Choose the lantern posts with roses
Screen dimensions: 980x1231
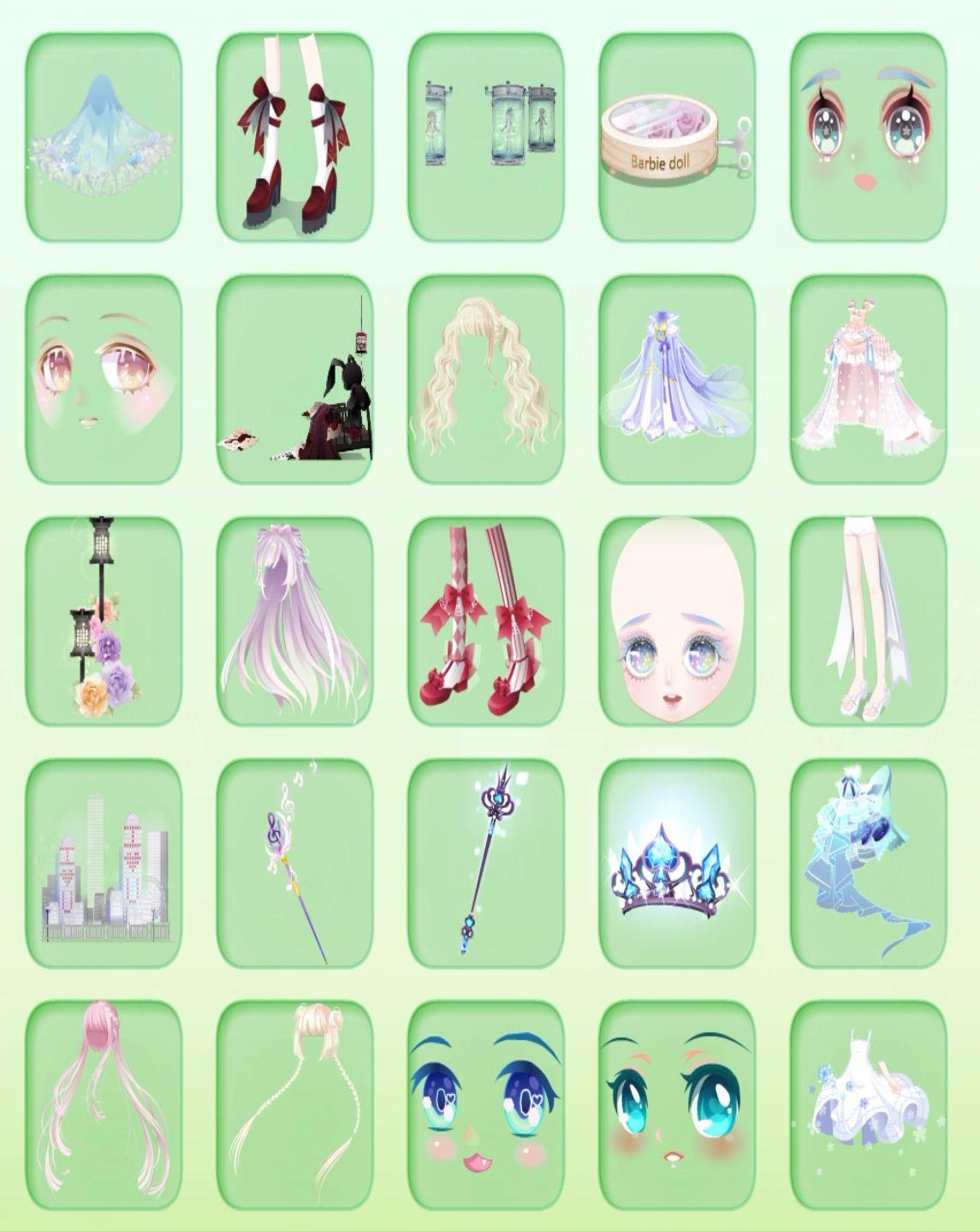(104, 621)
